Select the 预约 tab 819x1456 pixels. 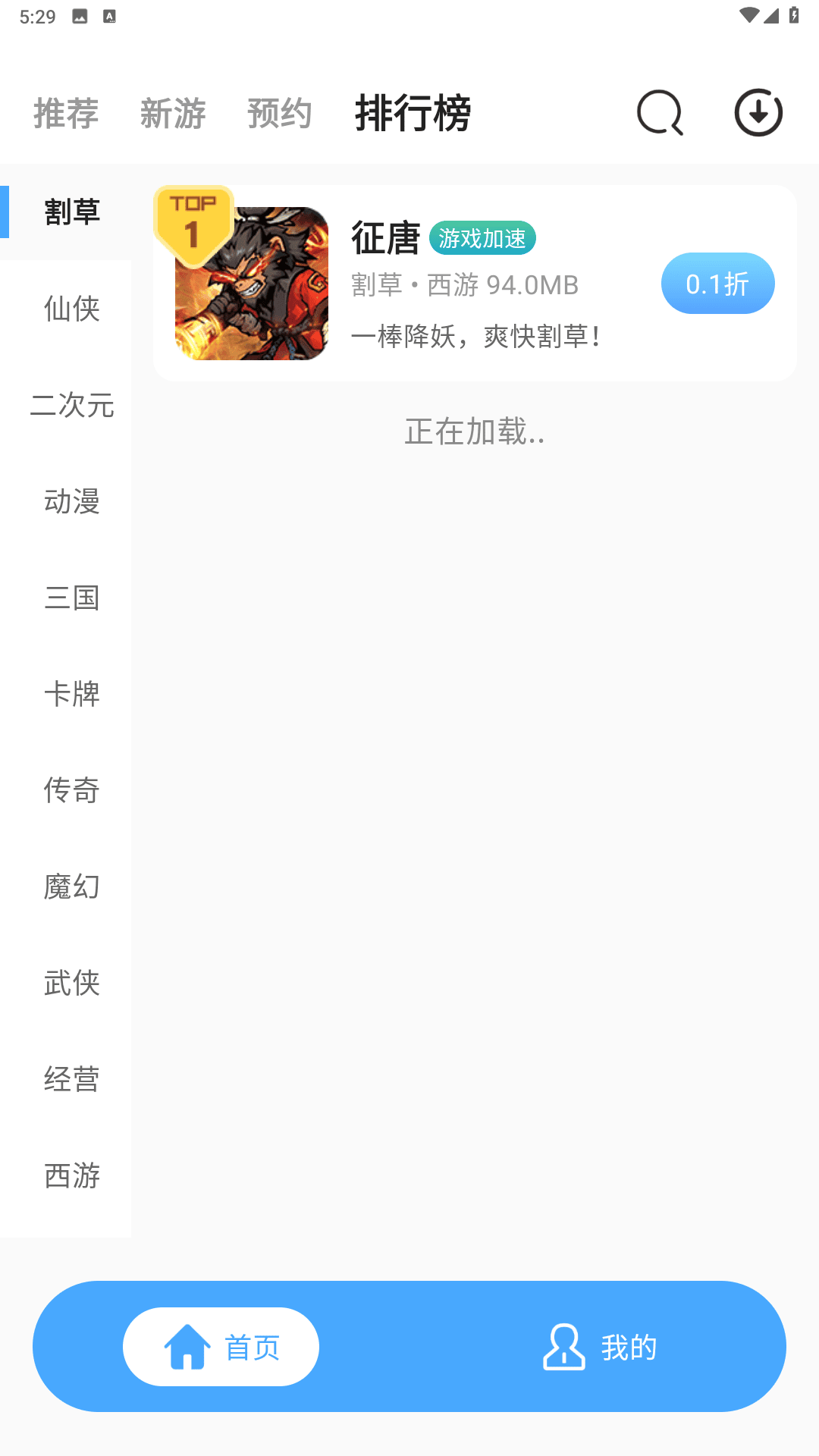pyautogui.click(x=278, y=114)
